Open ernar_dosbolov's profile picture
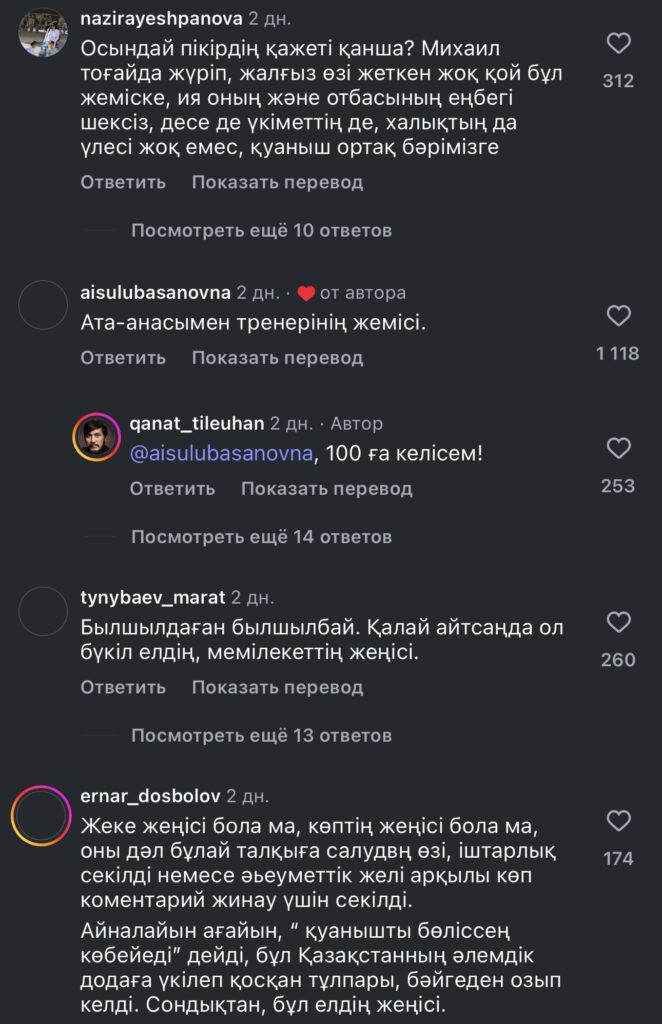The image size is (662, 1024). [x=43, y=818]
